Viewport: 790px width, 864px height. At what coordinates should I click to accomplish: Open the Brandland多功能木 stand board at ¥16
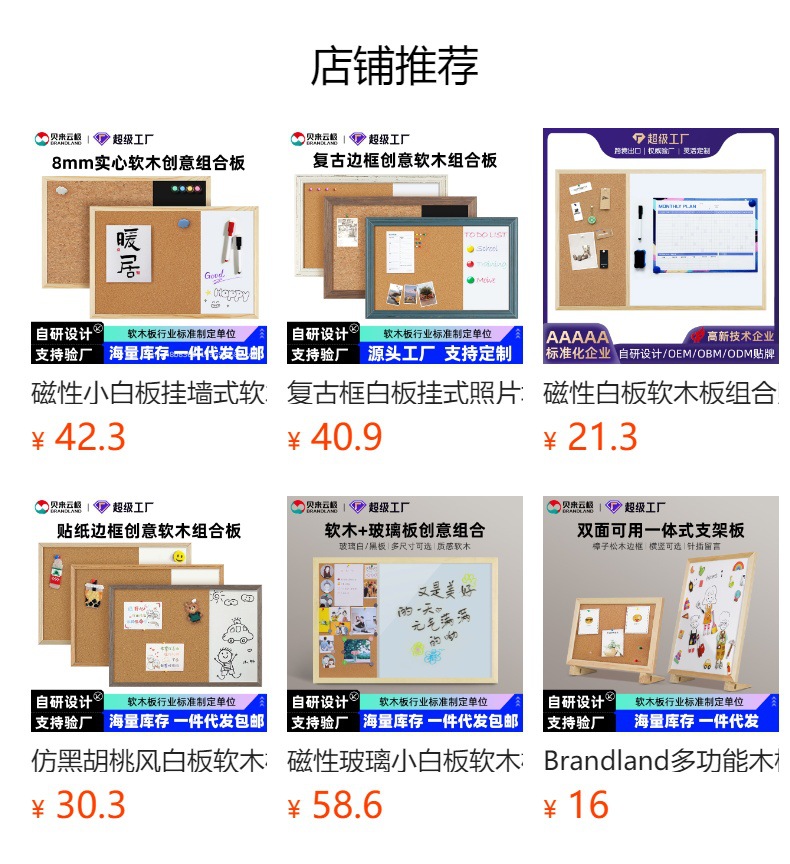click(661, 614)
